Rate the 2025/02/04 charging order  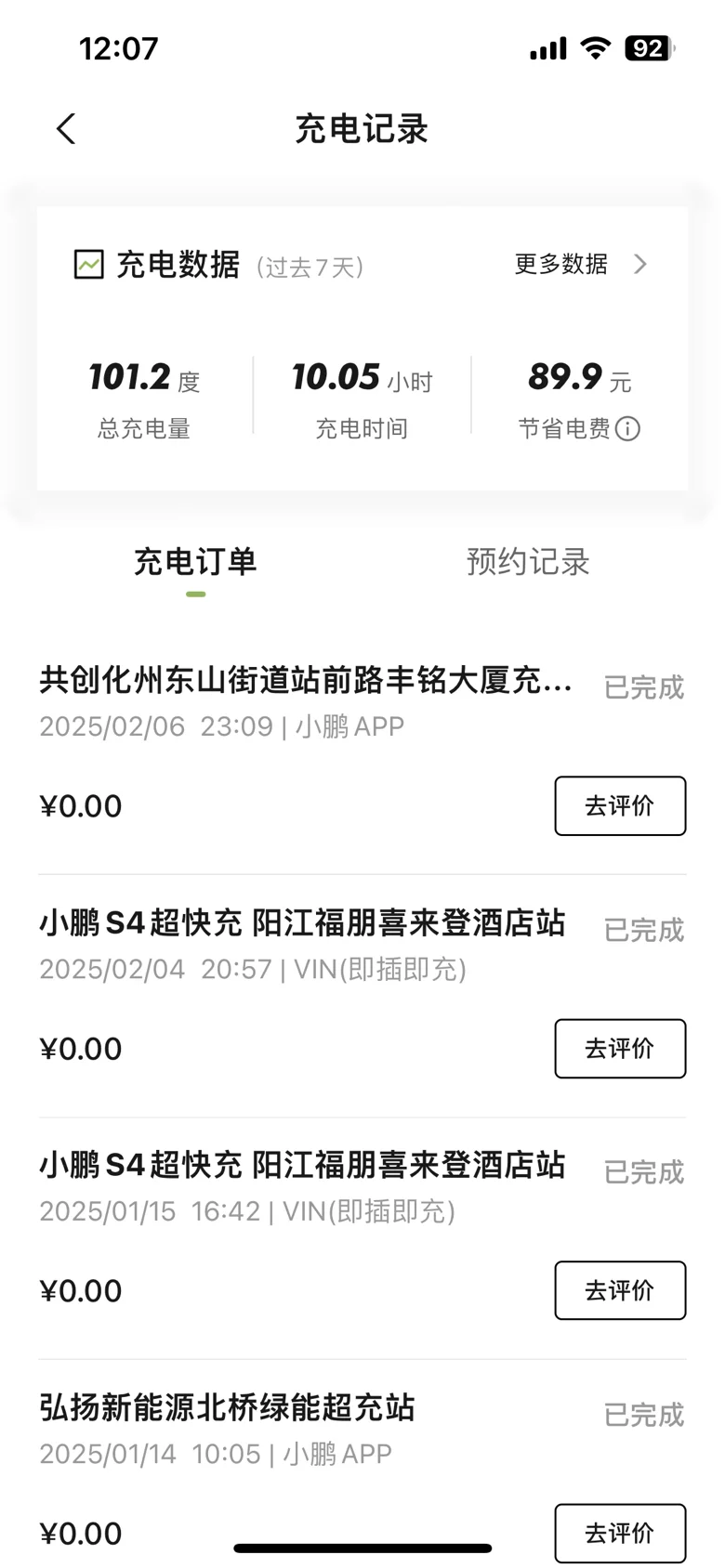[x=620, y=1049]
